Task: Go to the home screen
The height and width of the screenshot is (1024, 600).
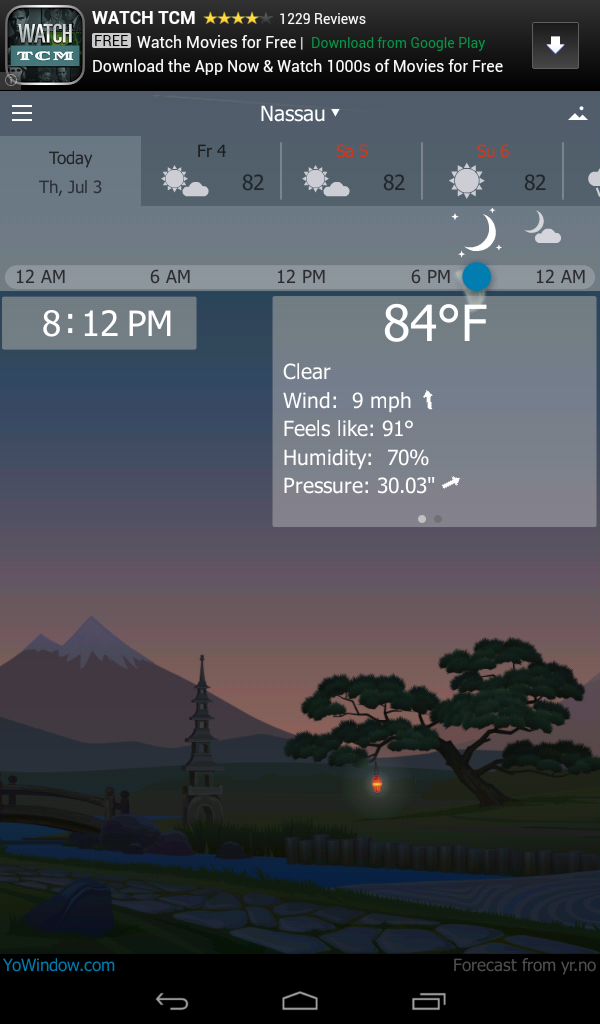Action: click(300, 1000)
